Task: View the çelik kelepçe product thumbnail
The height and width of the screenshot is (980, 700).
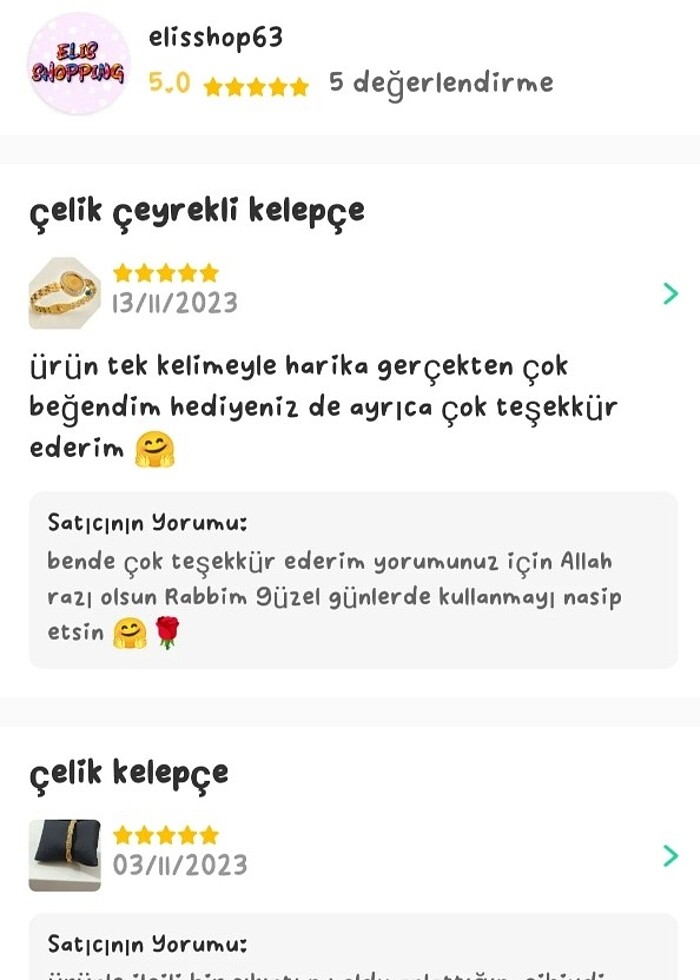Action: pos(65,855)
